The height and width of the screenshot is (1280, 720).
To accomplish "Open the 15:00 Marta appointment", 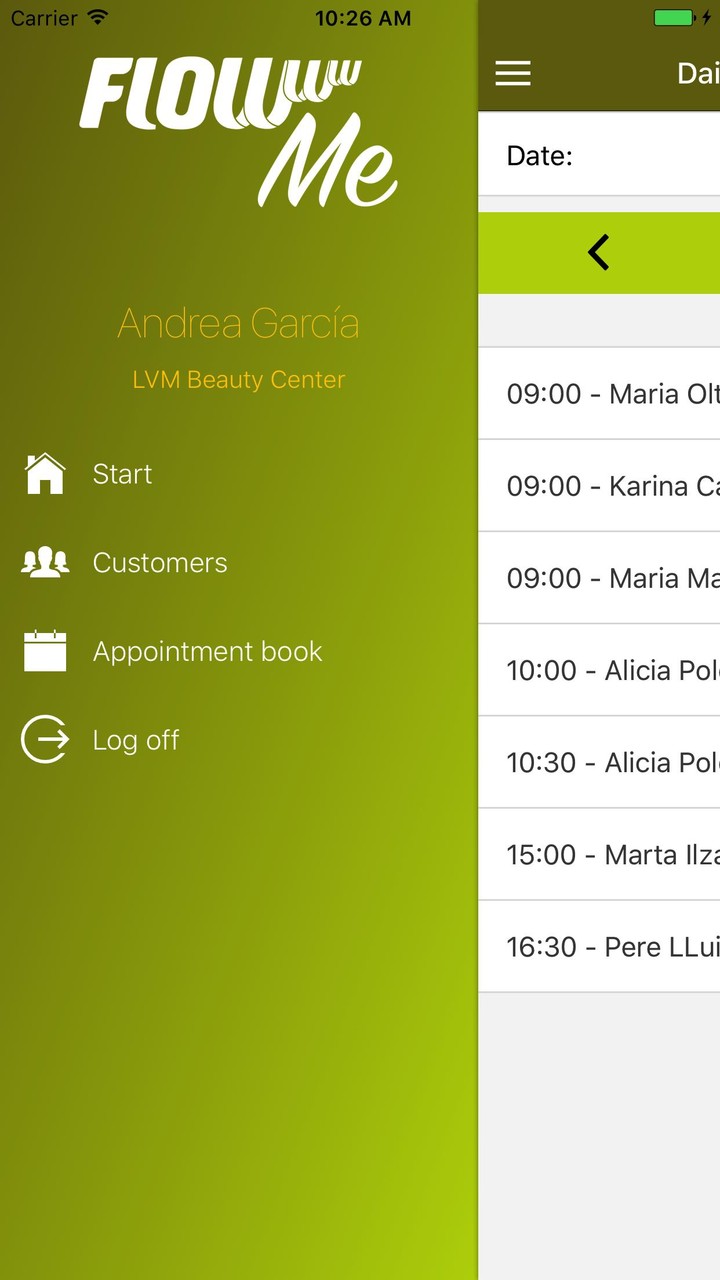I will tap(610, 855).
